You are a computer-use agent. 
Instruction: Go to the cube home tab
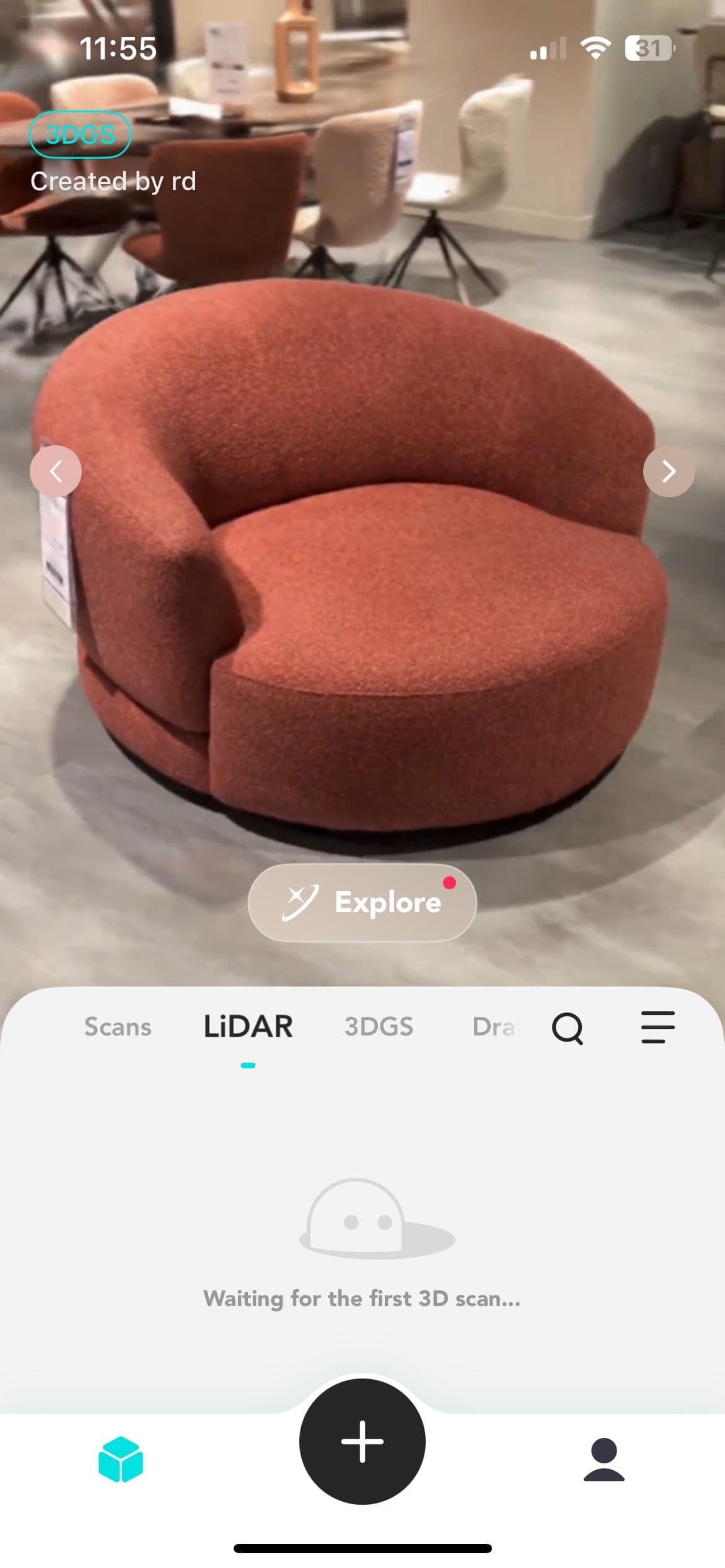pos(121,1460)
